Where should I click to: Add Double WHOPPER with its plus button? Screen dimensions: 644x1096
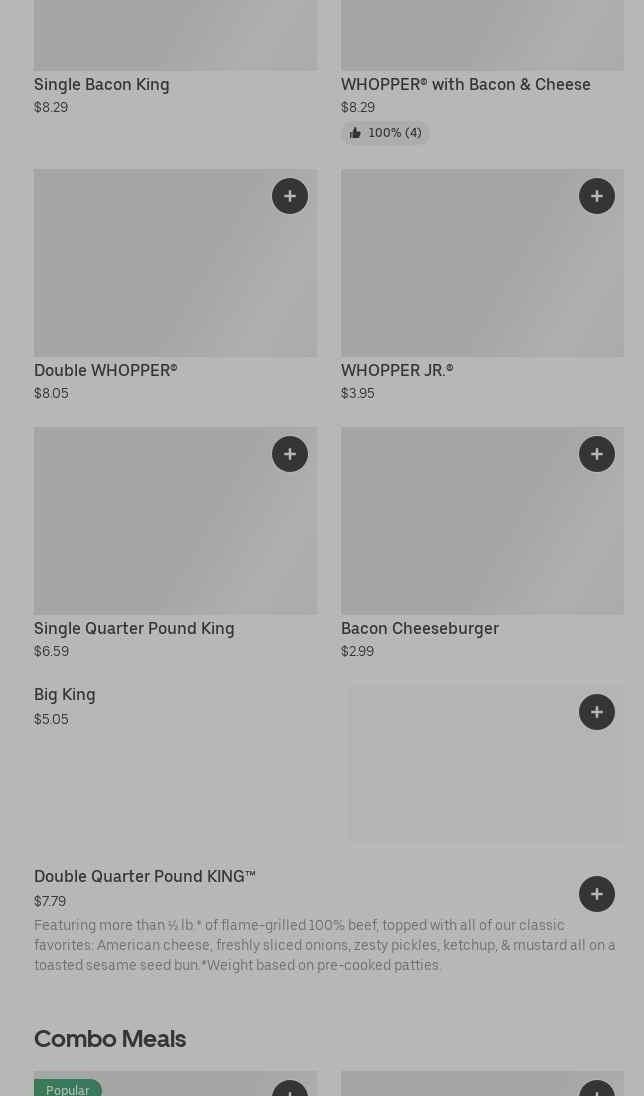(x=290, y=196)
